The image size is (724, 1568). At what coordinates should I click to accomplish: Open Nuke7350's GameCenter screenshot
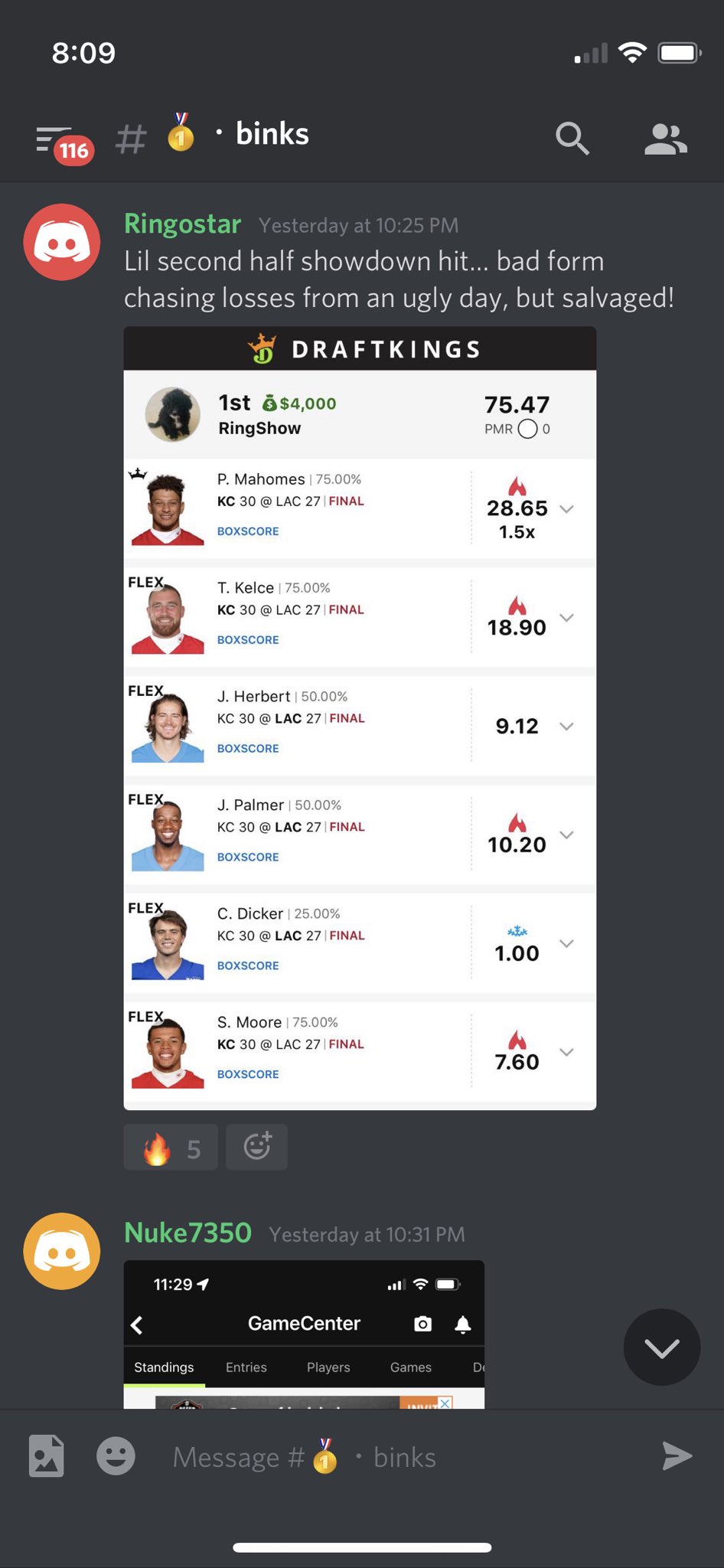click(304, 1334)
